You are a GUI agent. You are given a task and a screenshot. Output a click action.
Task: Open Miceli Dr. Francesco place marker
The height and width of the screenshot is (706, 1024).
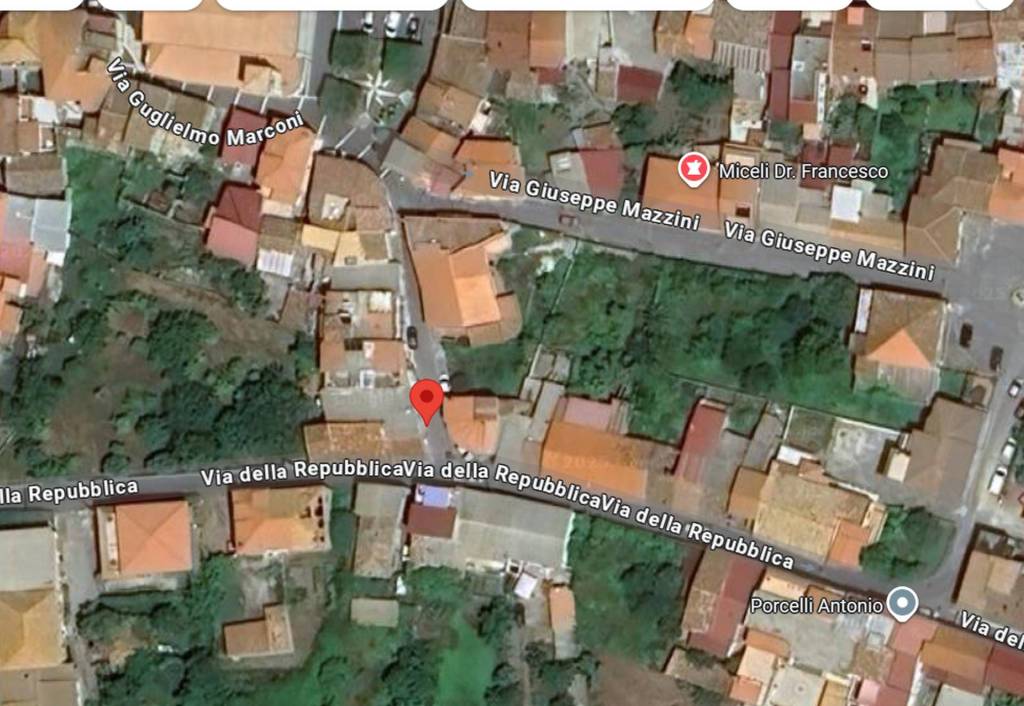(691, 170)
